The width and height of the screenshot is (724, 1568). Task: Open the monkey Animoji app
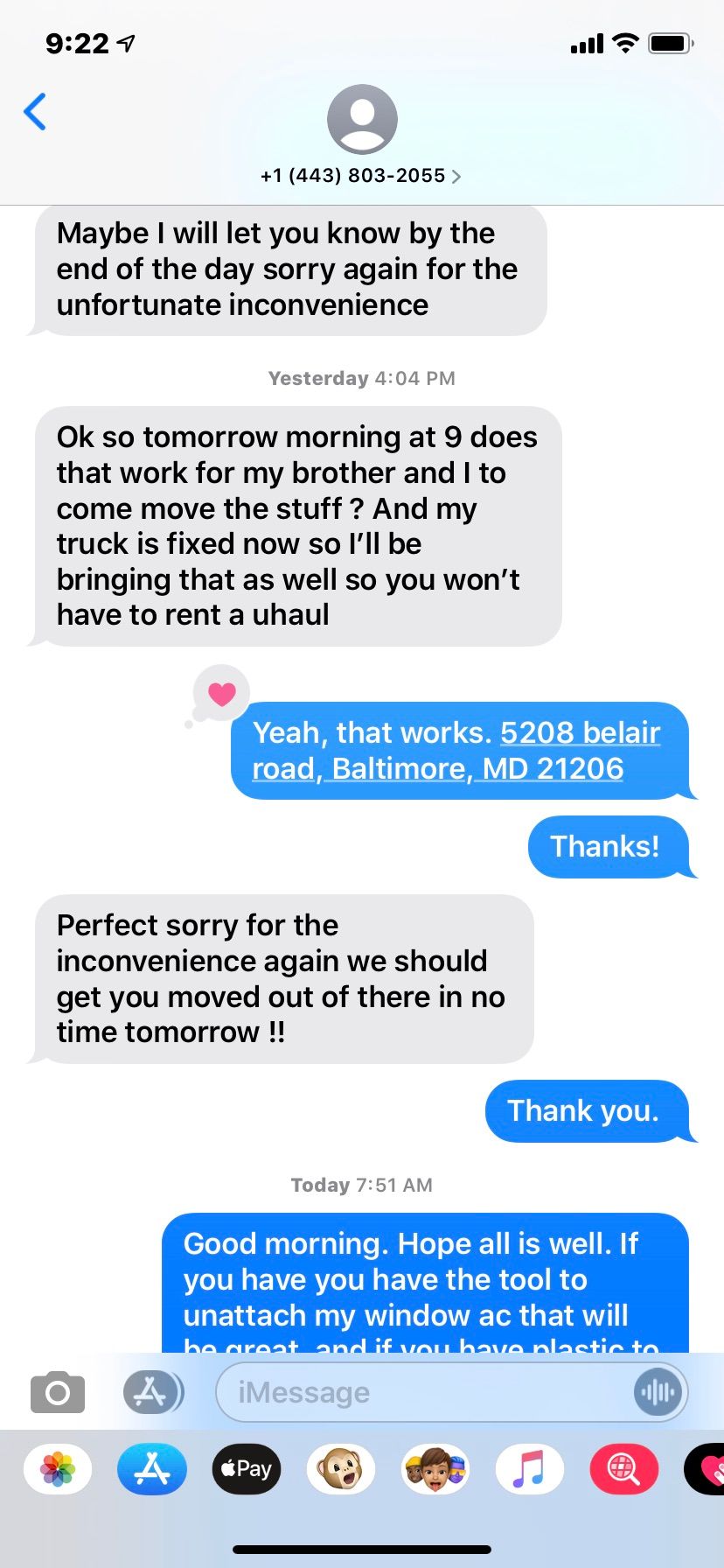tap(341, 1469)
